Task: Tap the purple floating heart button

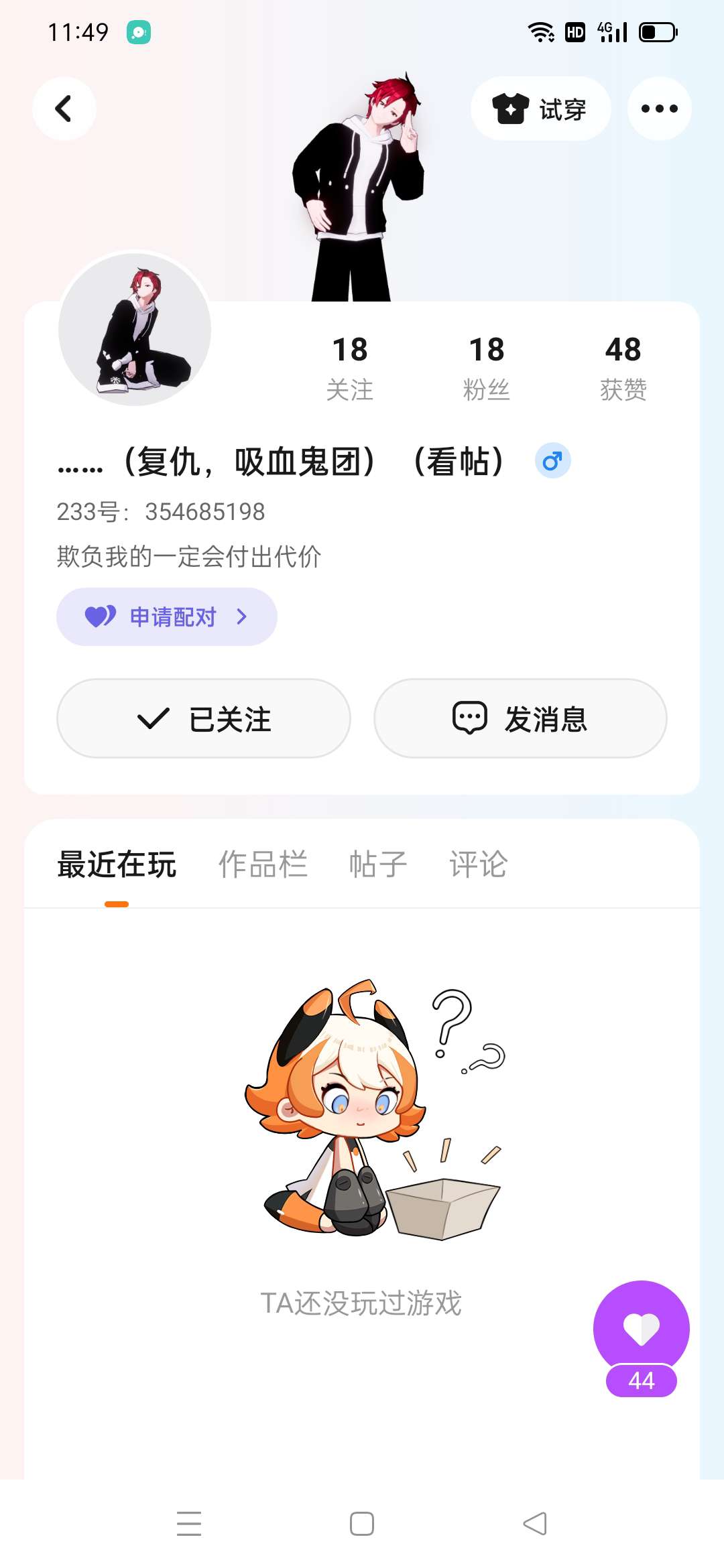Action: 642,1329
